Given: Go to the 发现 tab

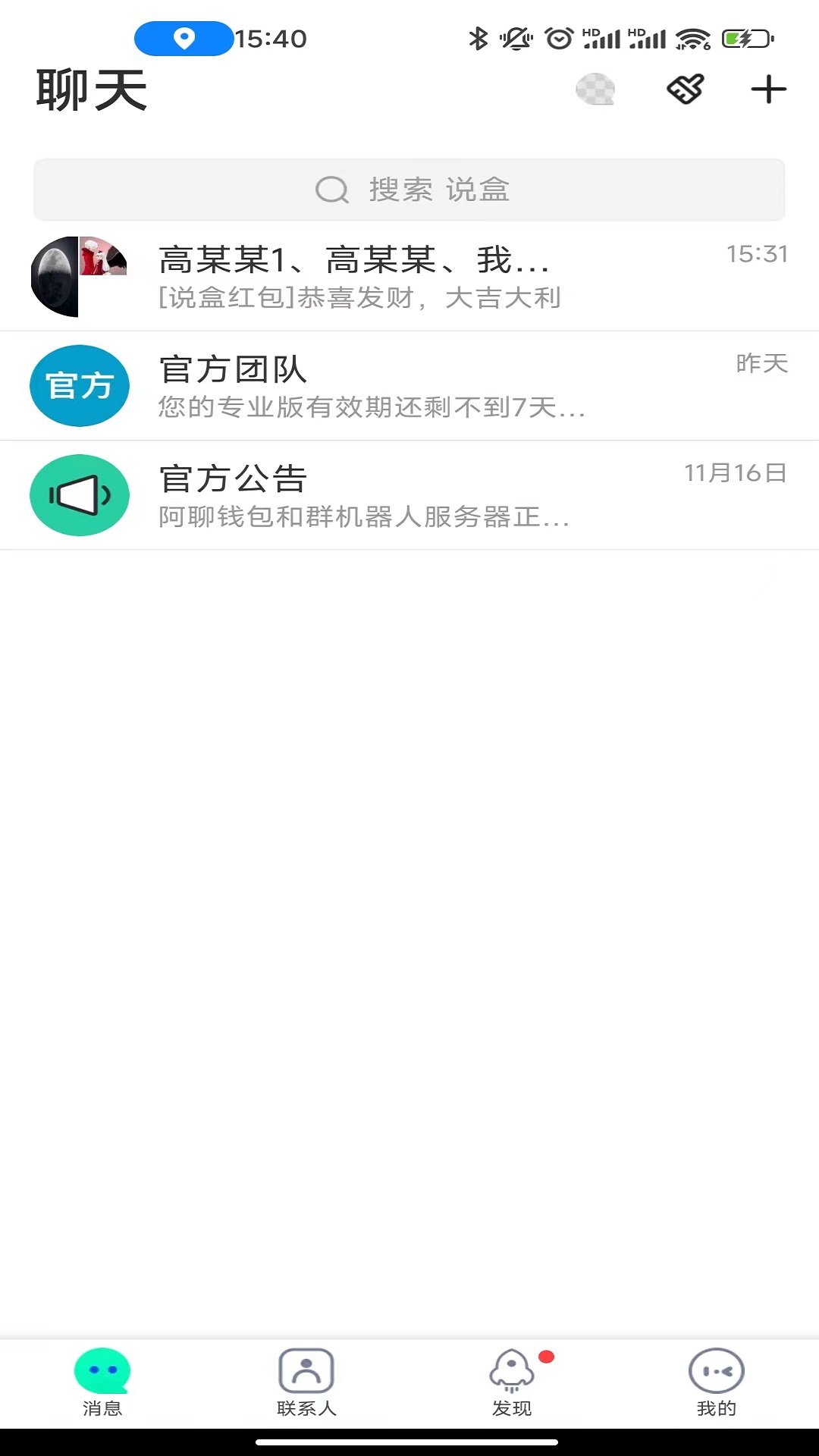Looking at the screenshot, I should click(x=512, y=1382).
